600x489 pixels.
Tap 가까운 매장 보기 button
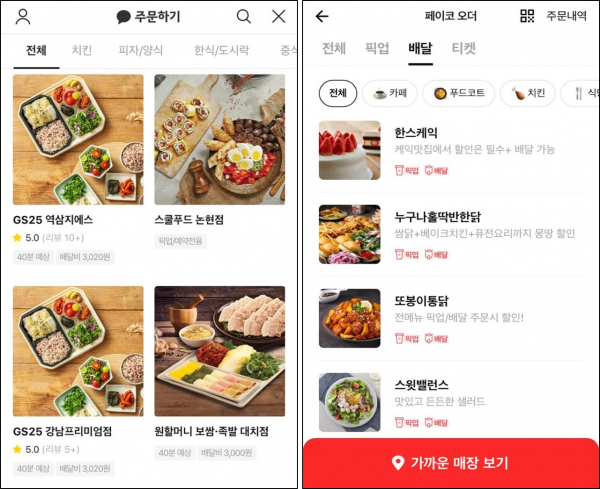450,463
